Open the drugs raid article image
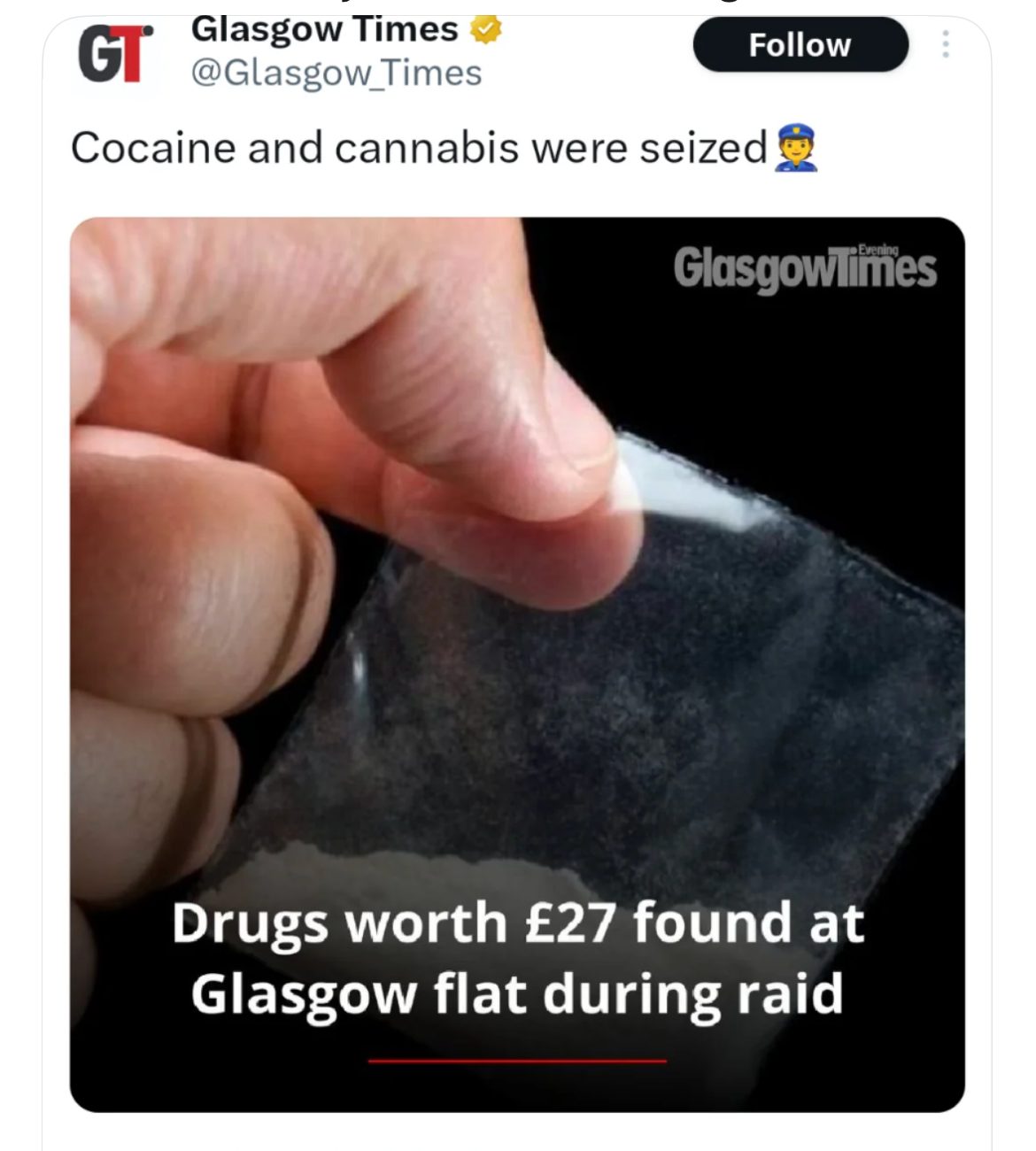Screen dimensions: 1036x1151 [x=517, y=664]
